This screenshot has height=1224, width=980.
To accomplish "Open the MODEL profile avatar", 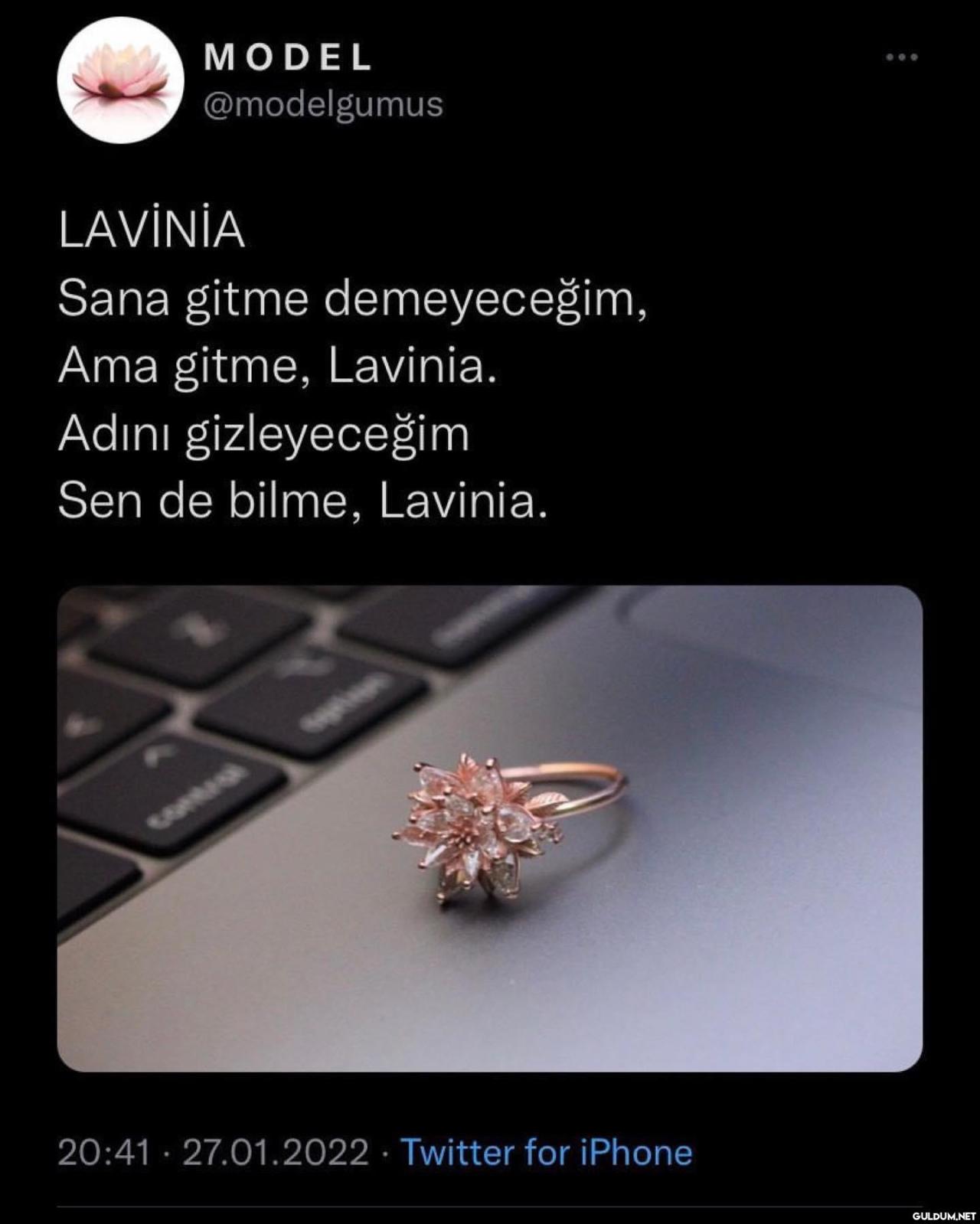I will point(120,80).
